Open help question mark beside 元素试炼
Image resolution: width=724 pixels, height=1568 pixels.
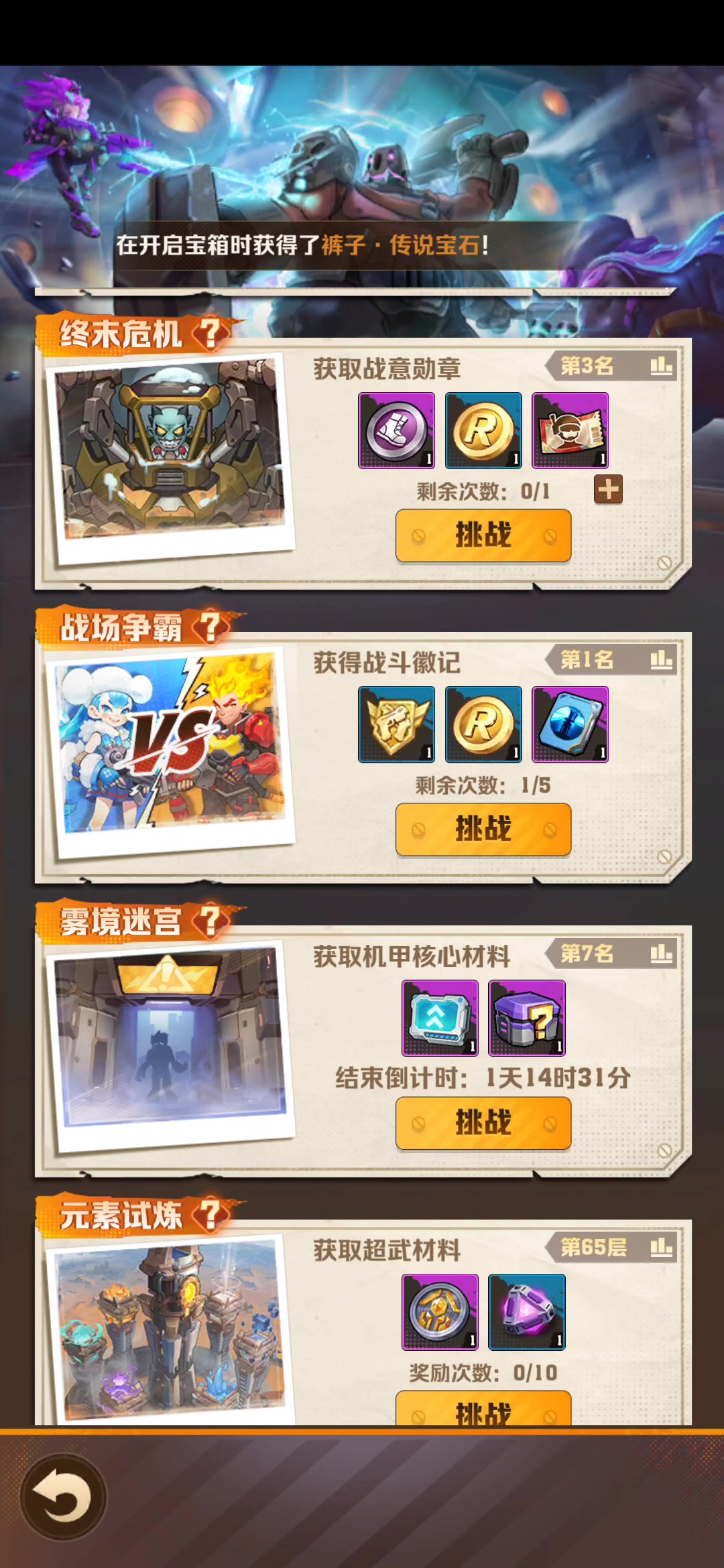point(210,1214)
